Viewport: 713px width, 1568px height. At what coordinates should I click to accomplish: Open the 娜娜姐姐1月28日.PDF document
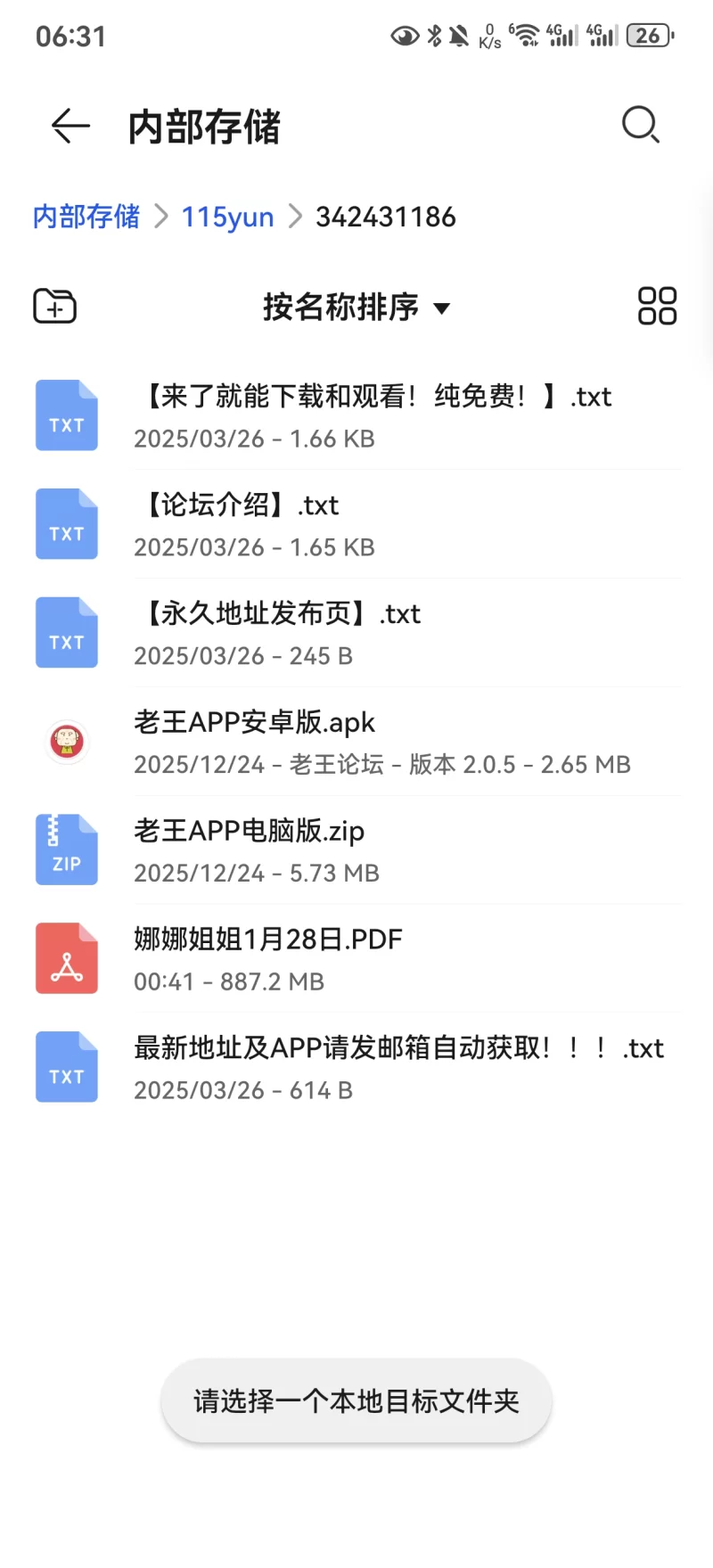point(356,959)
